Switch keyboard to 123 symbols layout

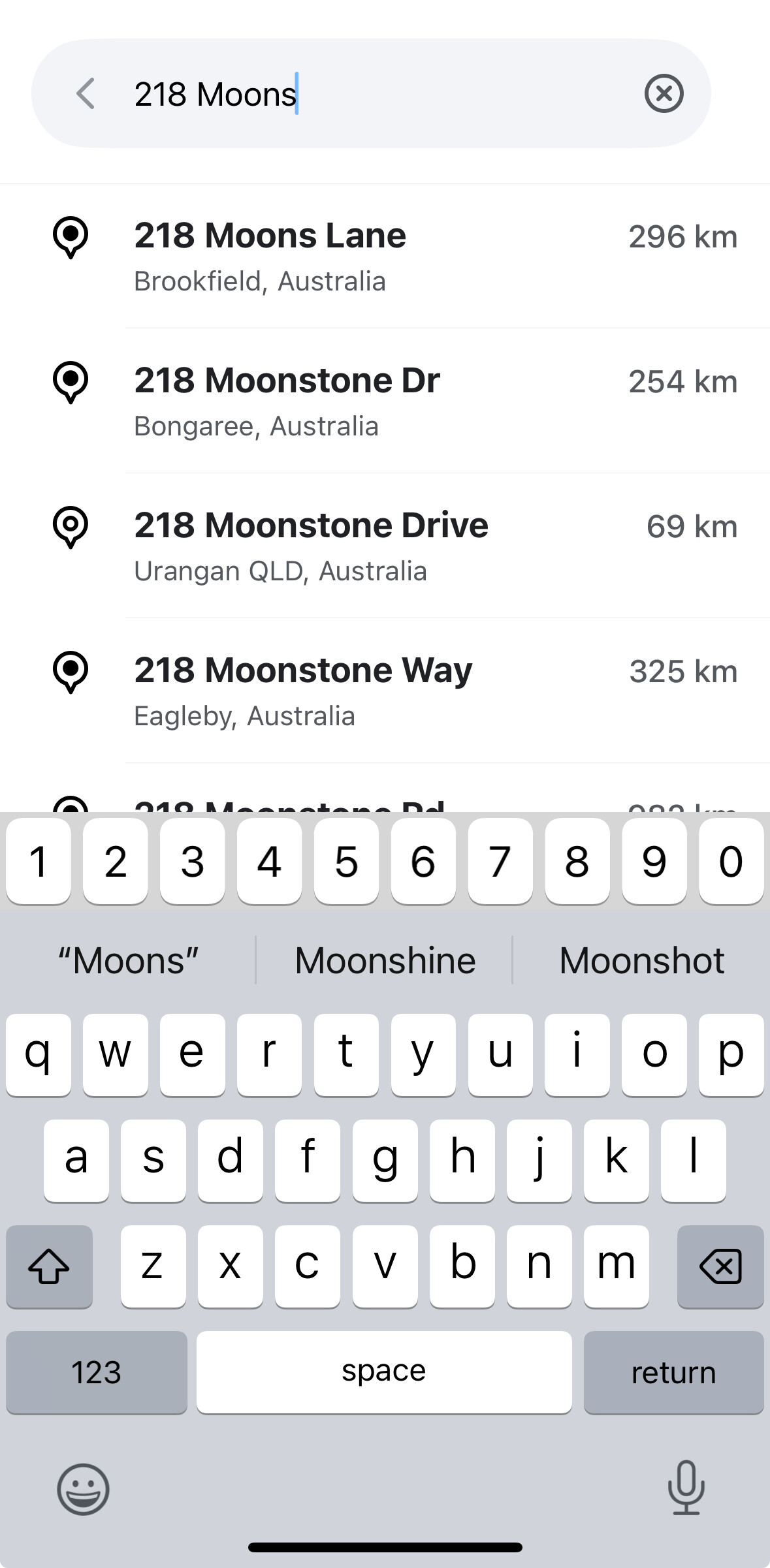[97, 1372]
